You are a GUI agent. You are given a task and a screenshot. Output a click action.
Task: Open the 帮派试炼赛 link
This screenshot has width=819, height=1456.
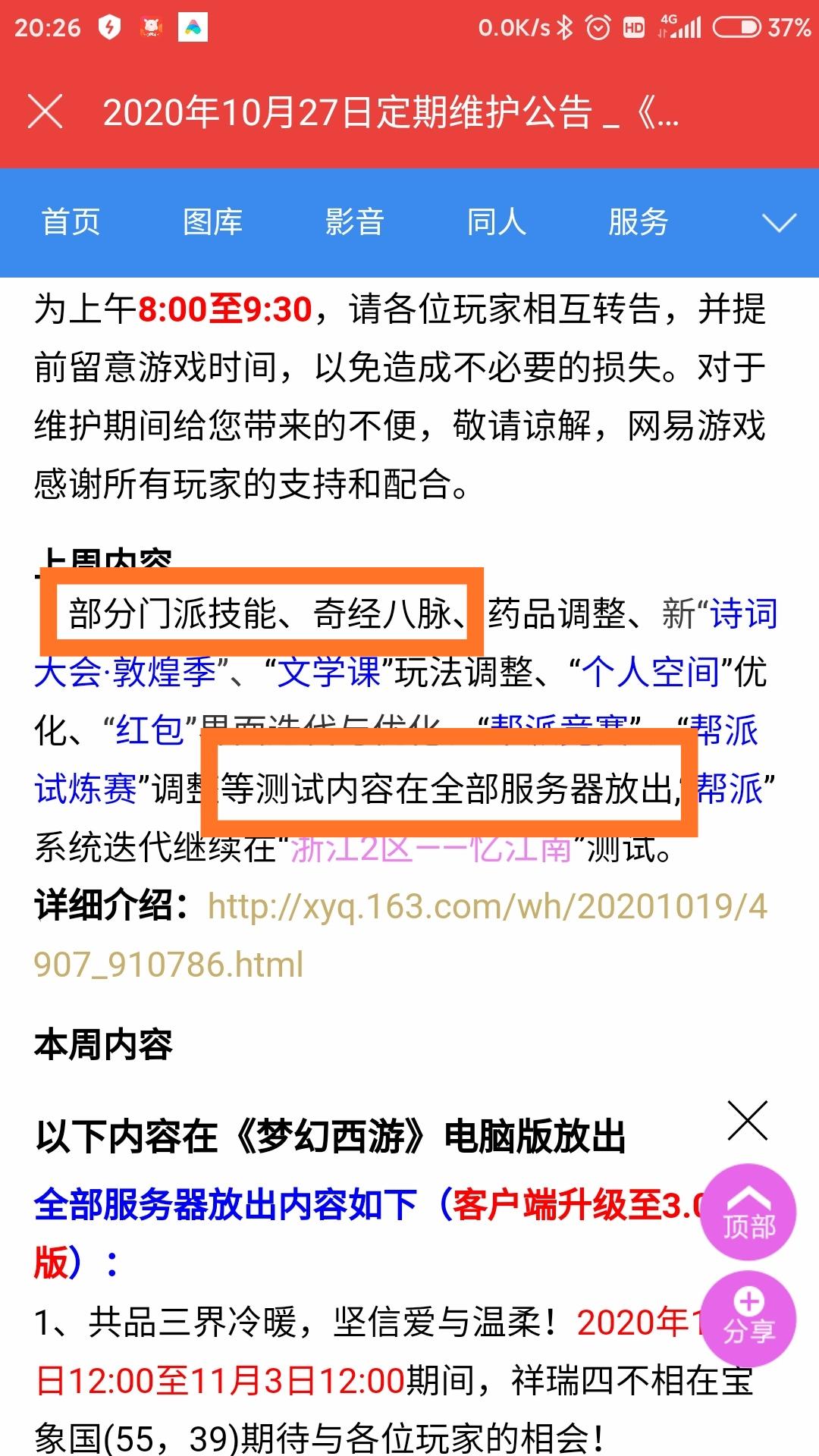pyautogui.click(x=85, y=789)
